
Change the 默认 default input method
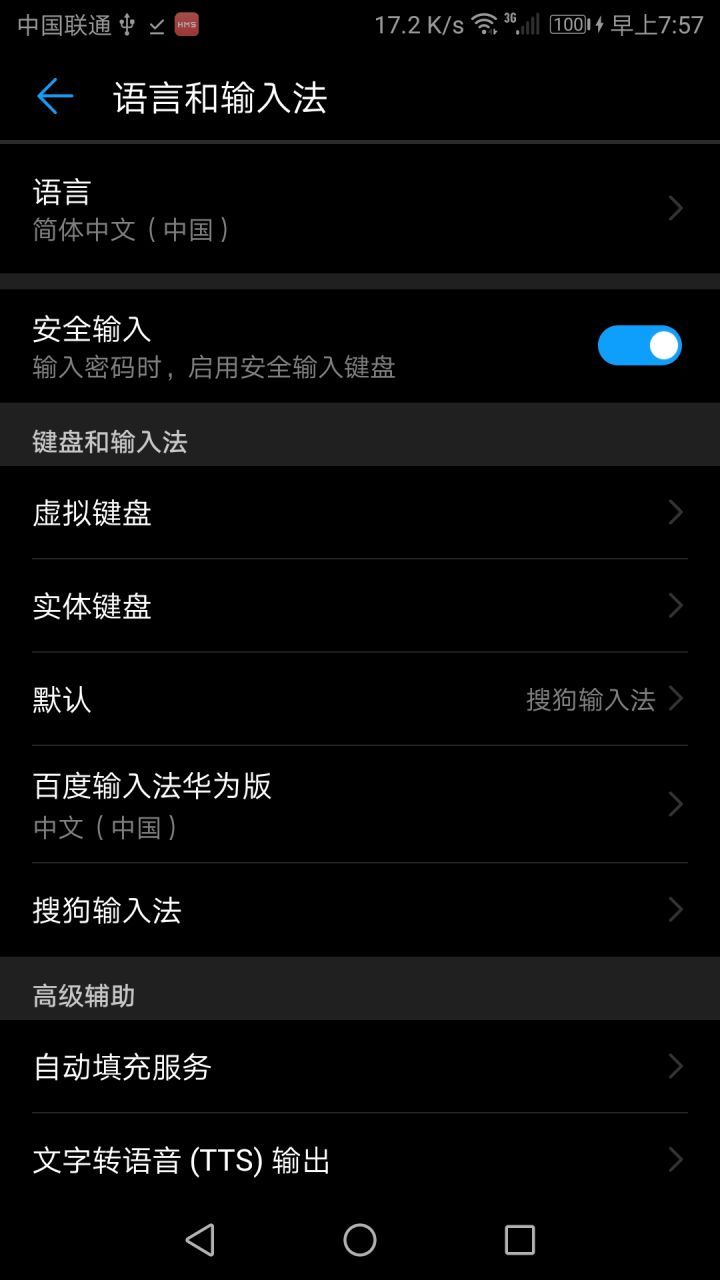pos(360,699)
